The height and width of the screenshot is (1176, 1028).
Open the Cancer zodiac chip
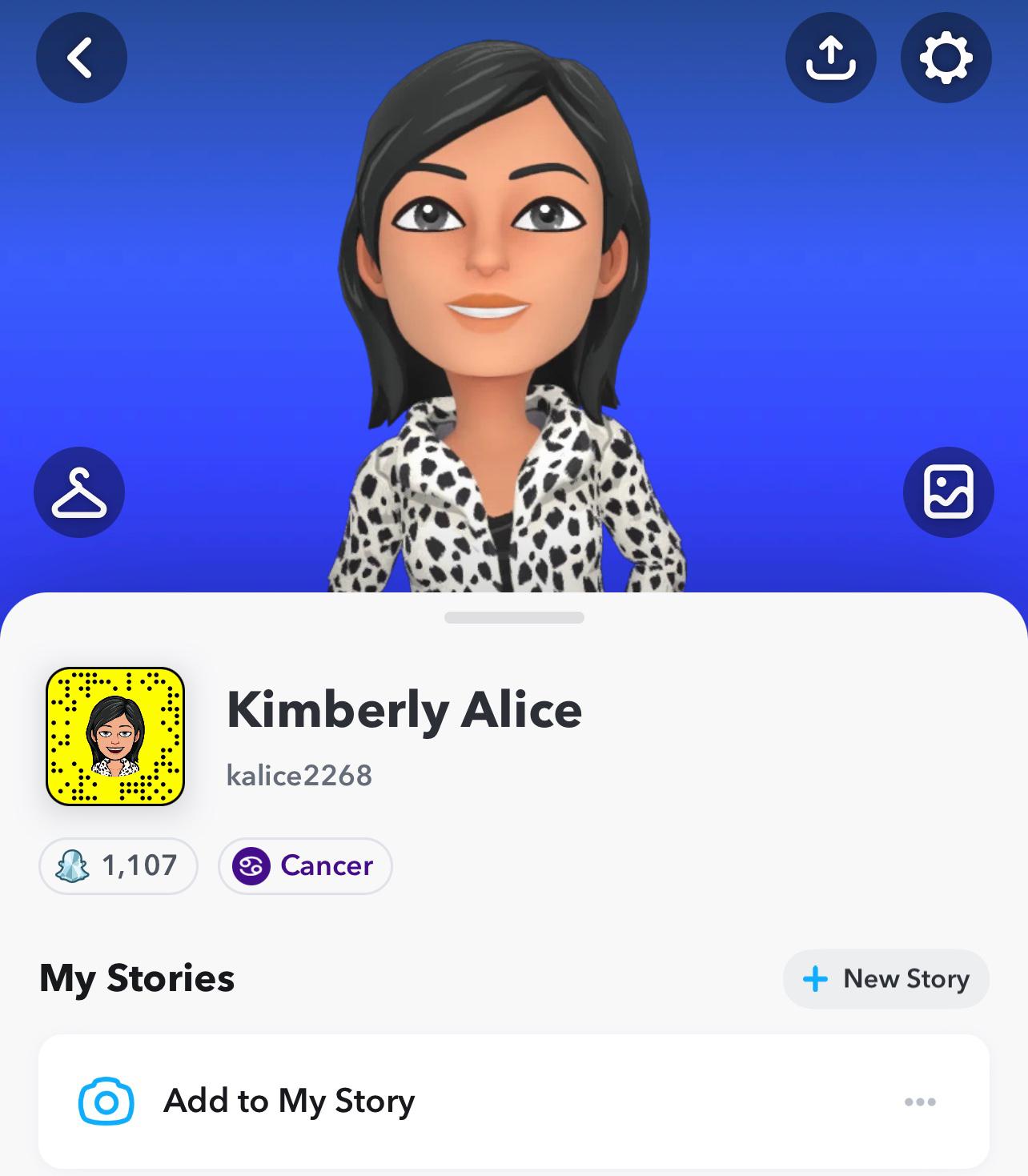click(305, 865)
